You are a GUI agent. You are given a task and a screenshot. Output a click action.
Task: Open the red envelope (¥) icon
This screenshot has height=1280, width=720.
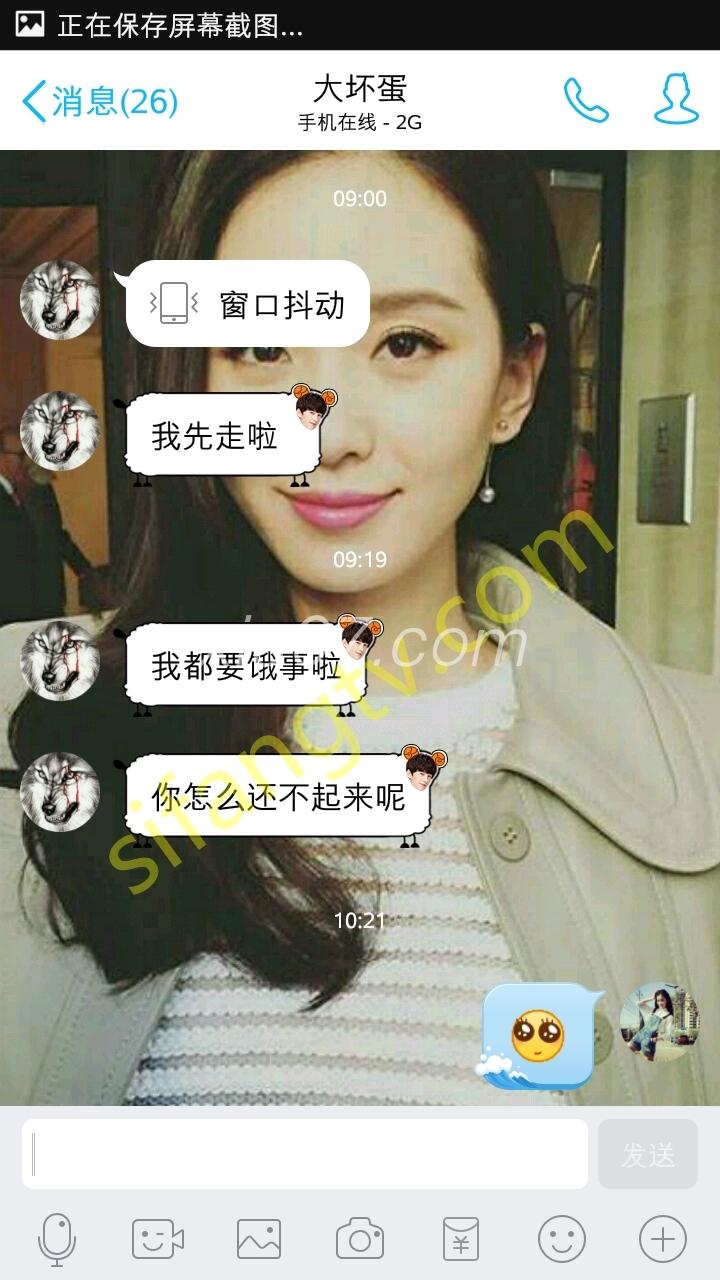tap(461, 1240)
